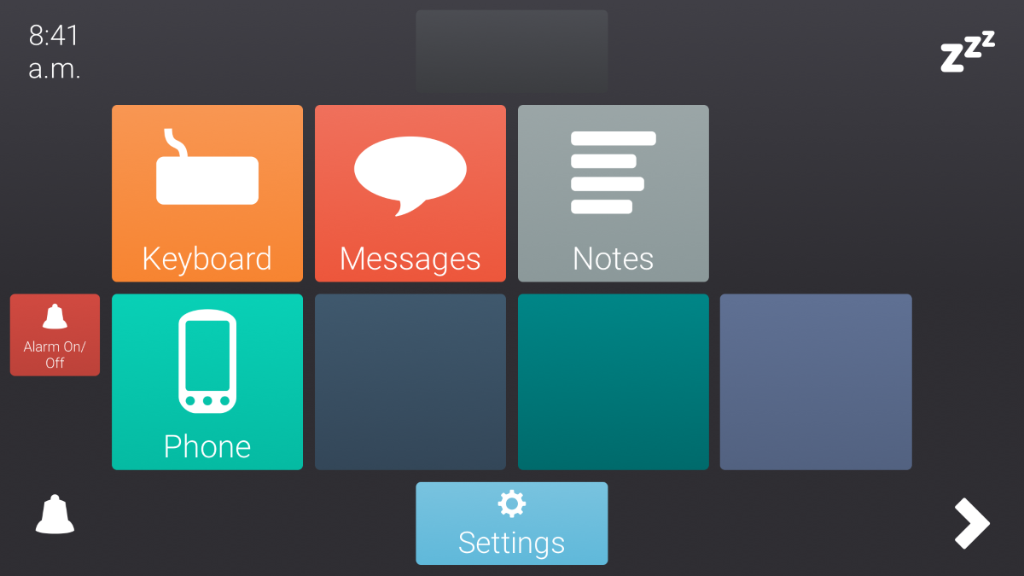Toggle the Alarm On/Off button
Screen dimensions: 1024x576
coord(55,335)
